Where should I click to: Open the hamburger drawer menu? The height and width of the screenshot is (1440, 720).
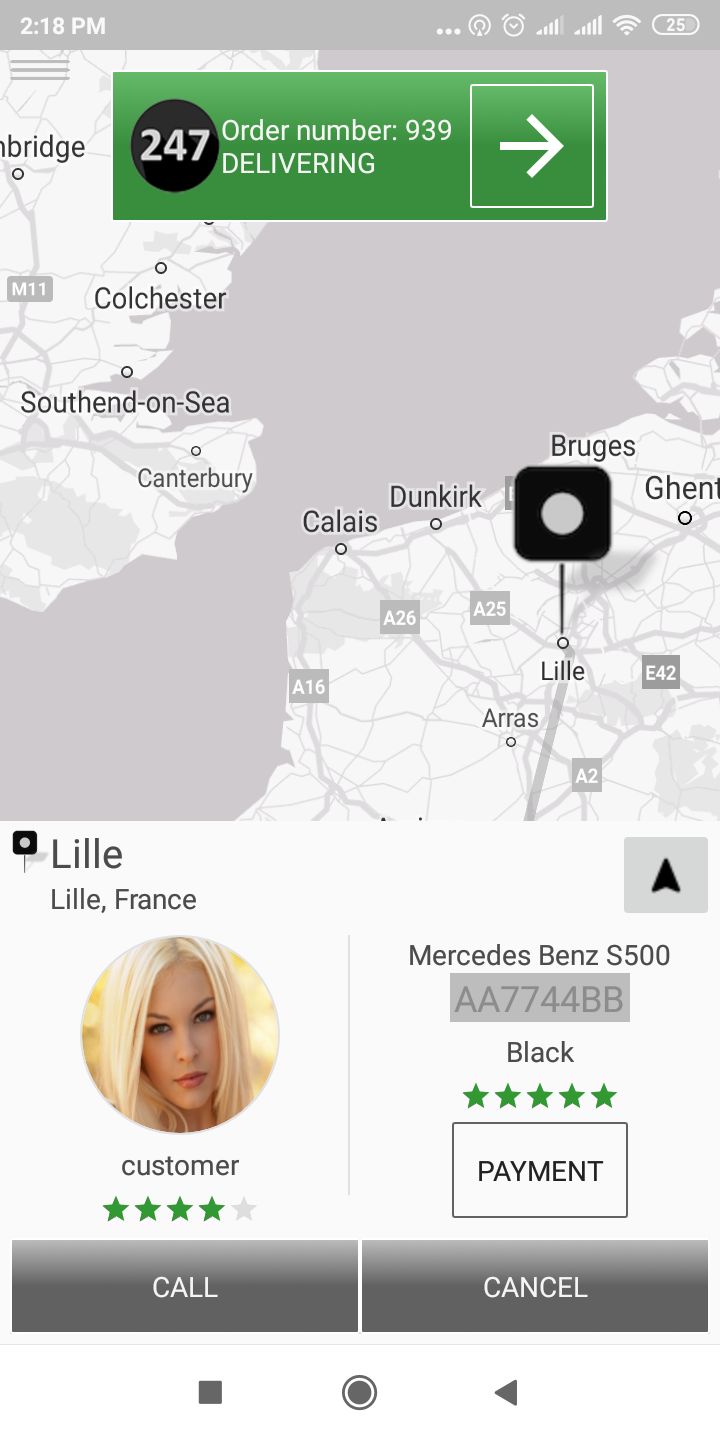click(x=40, y=70)
